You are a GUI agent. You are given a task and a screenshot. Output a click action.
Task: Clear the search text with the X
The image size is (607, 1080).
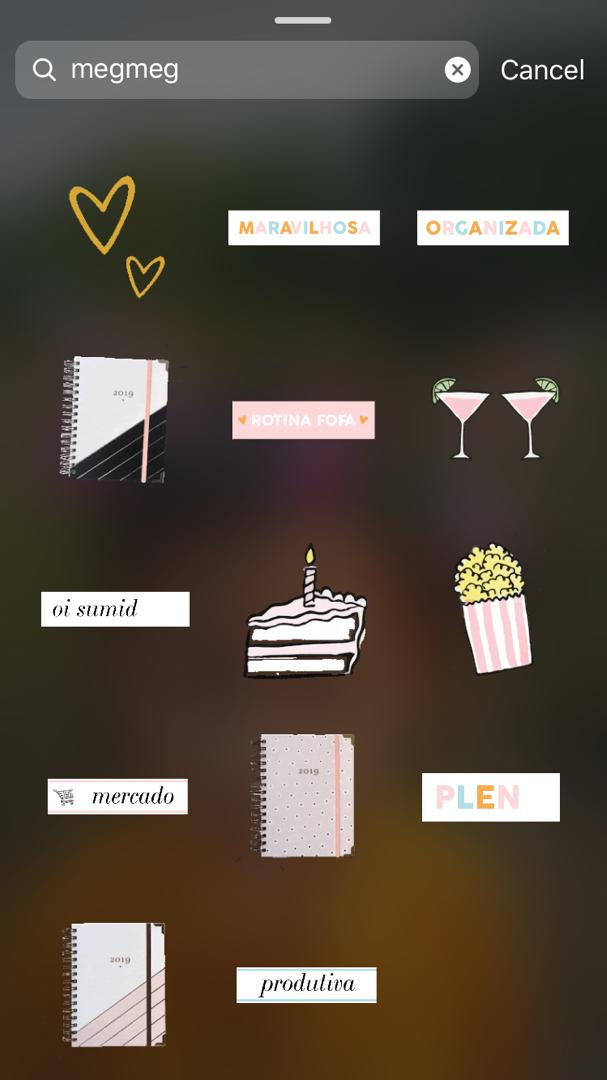[457, 69]
